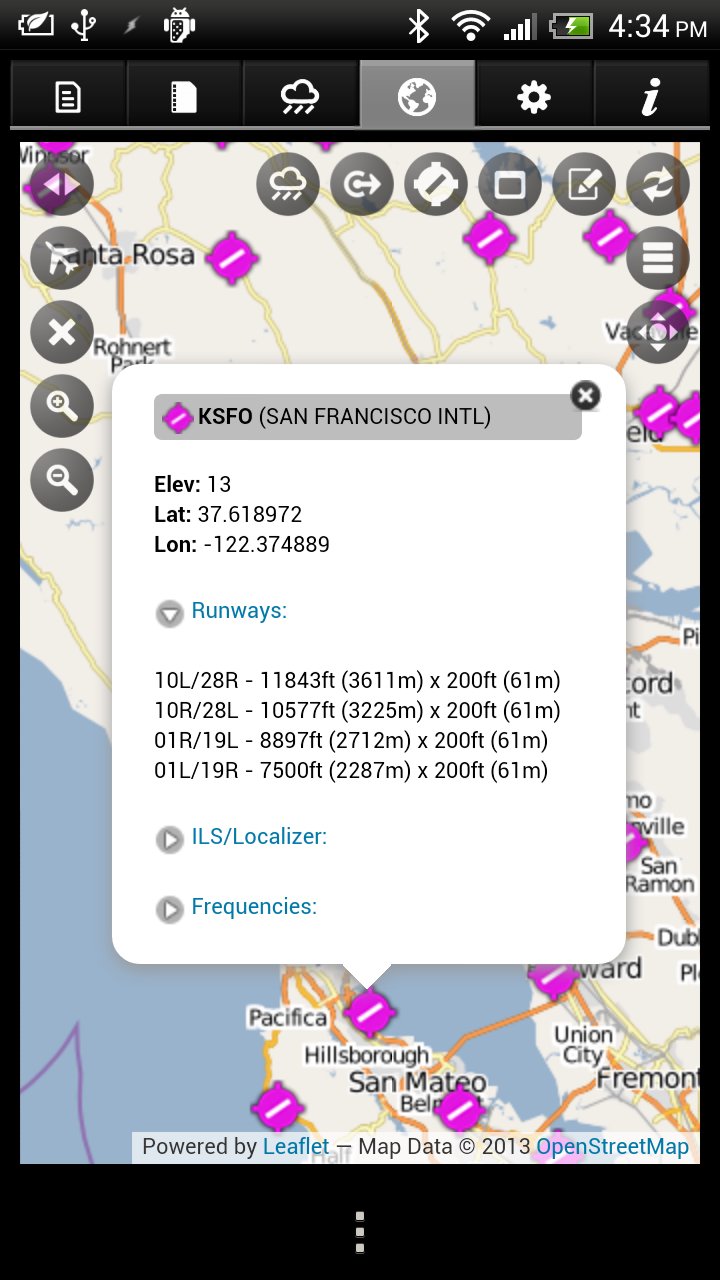The height and width of the screenshot is (1280, 720).
Task: Zoom out on the map
Action: click(62, 480)
